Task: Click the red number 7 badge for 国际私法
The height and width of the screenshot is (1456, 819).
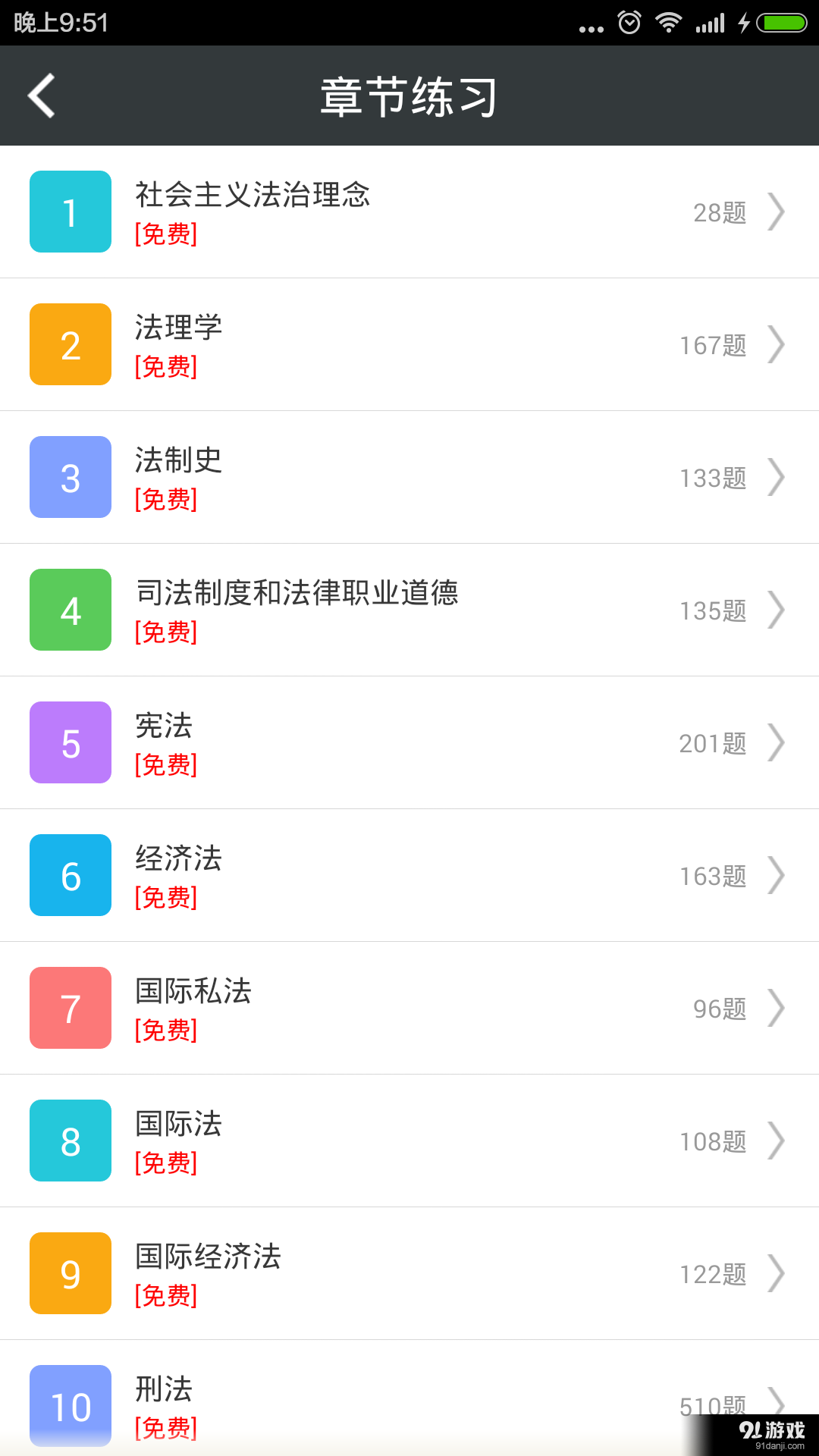Action: click(70, 1008)
